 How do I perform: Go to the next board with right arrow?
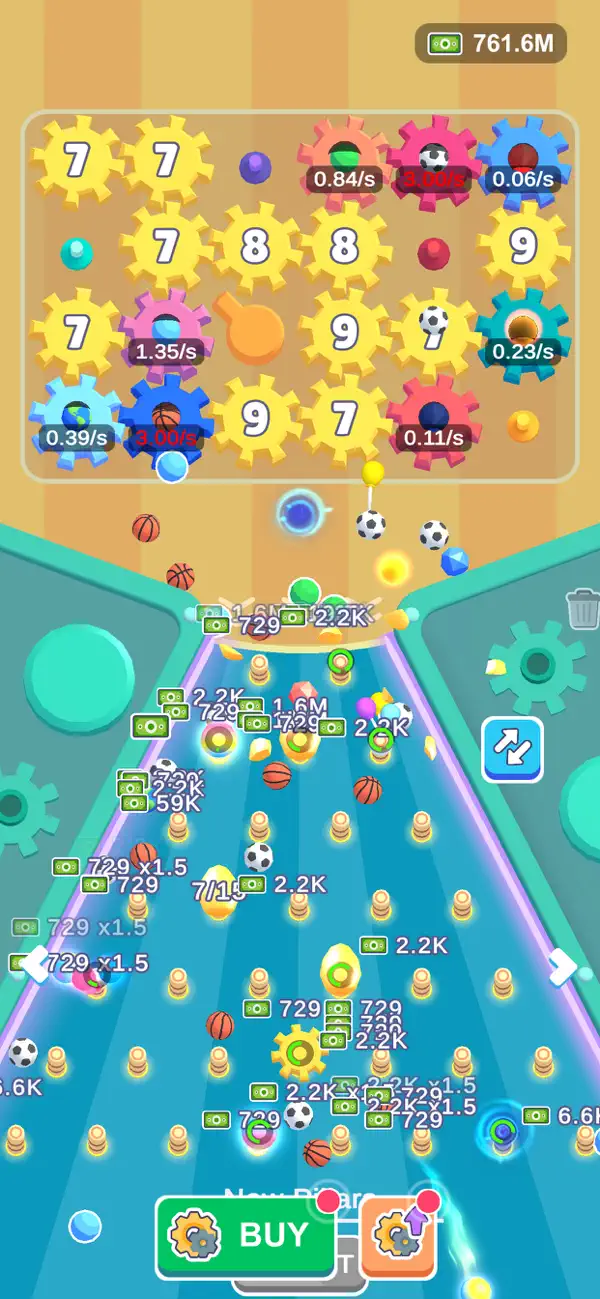point(561,965)
